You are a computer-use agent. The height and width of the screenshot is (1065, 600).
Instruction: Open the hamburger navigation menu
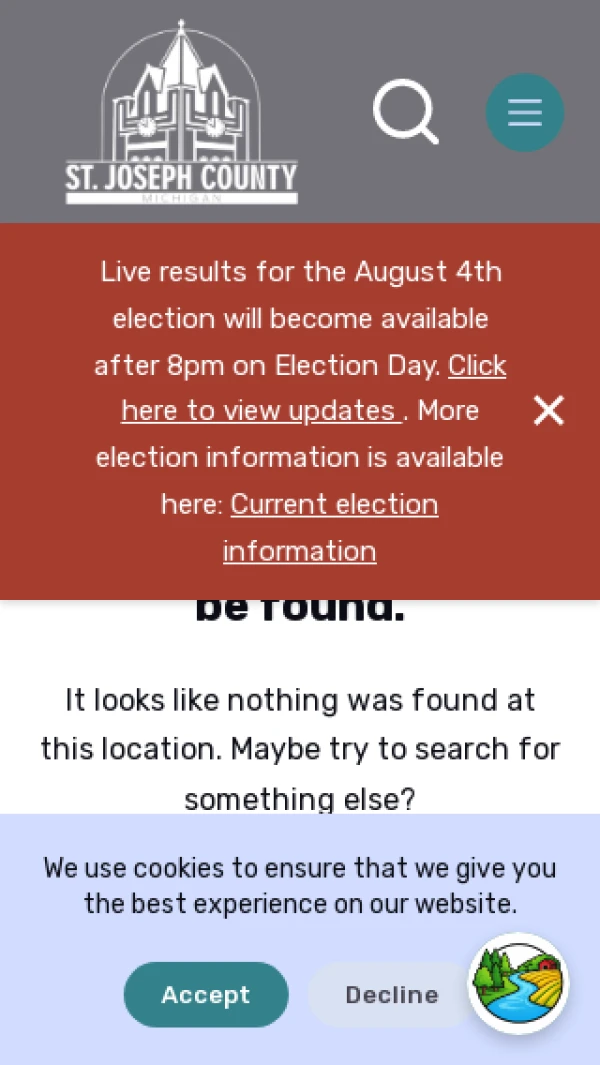tap(525, 112)
